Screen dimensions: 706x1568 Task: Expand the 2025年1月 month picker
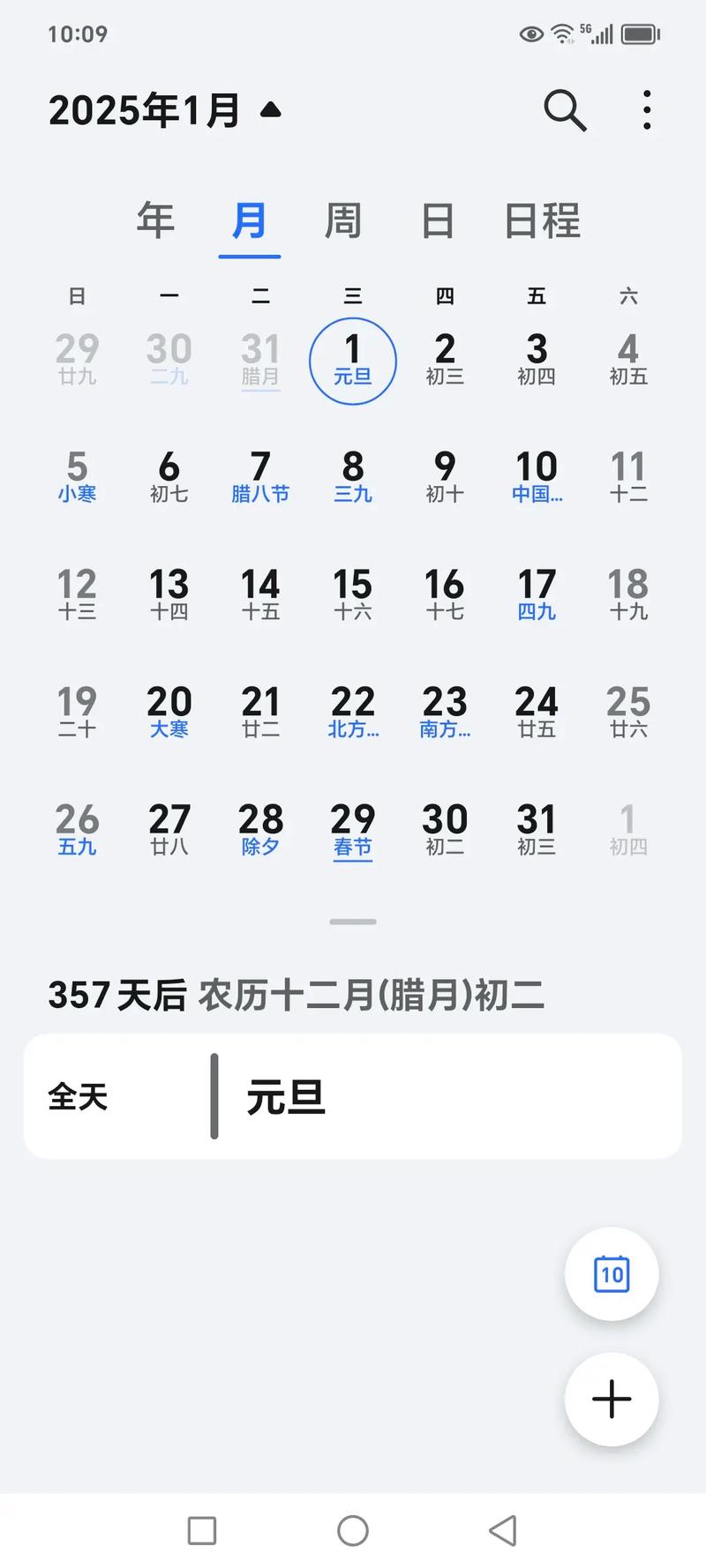[x=165, y=110]
